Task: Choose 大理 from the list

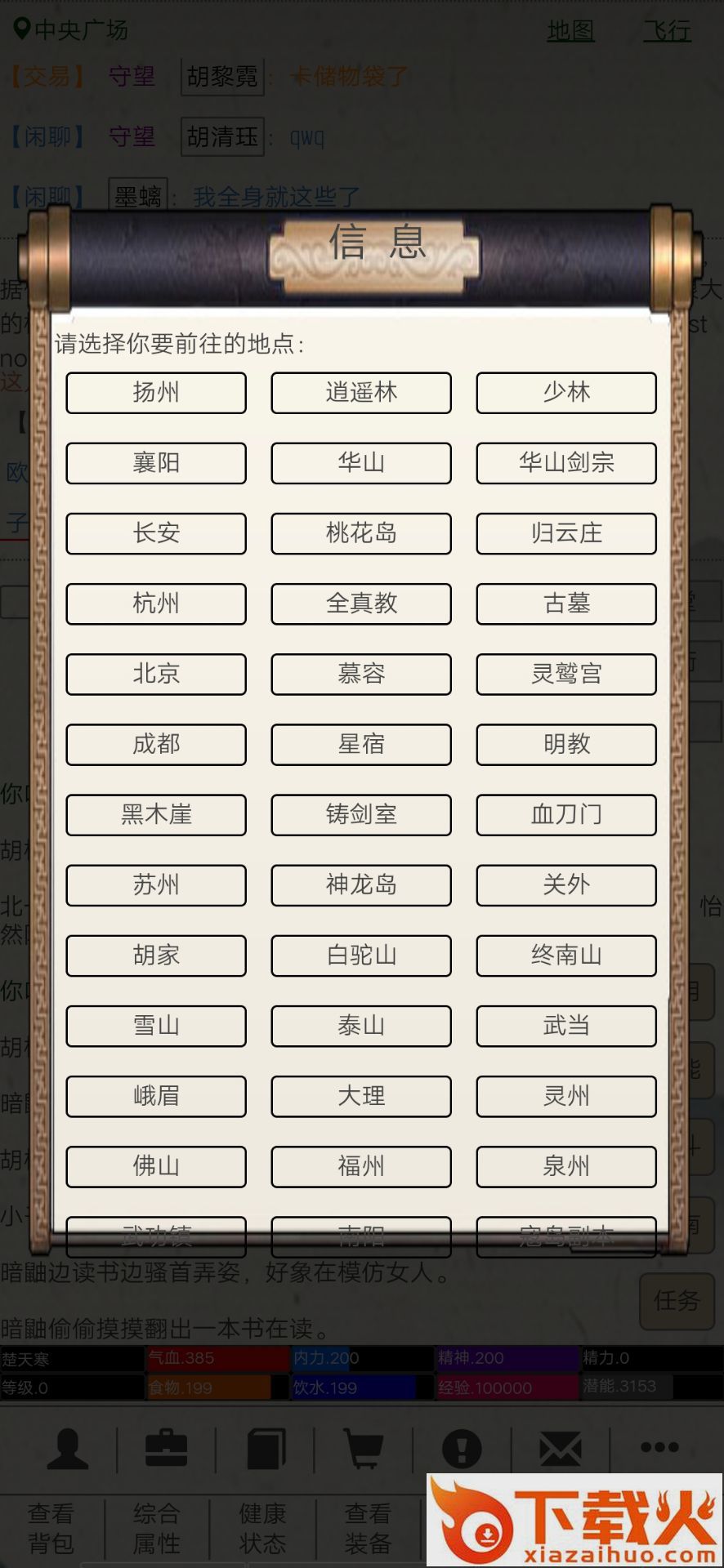Action: pos(361,1096)
